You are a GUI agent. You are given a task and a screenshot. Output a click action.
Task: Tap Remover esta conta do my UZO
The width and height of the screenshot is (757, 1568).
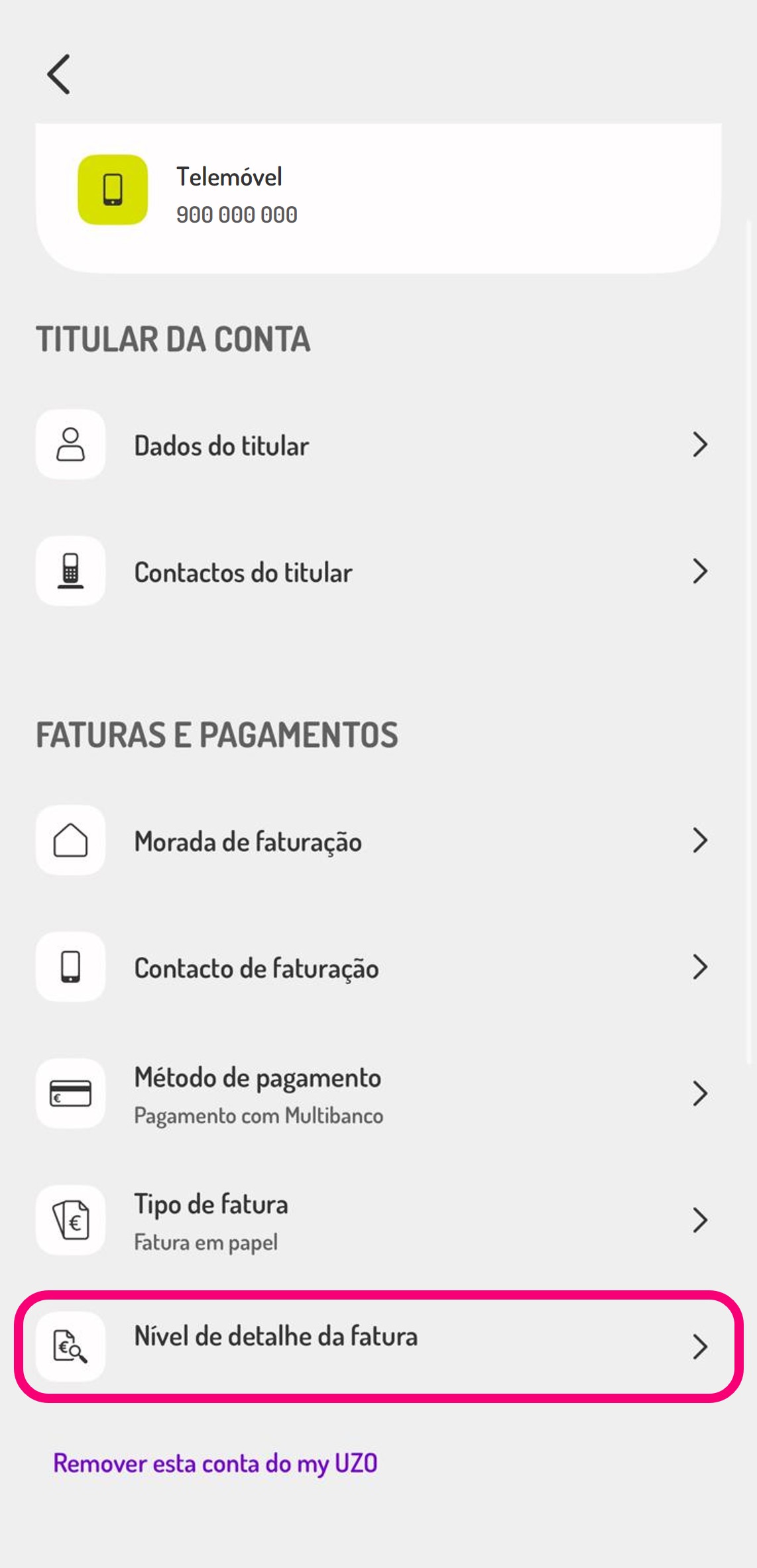pos(215,1463)
